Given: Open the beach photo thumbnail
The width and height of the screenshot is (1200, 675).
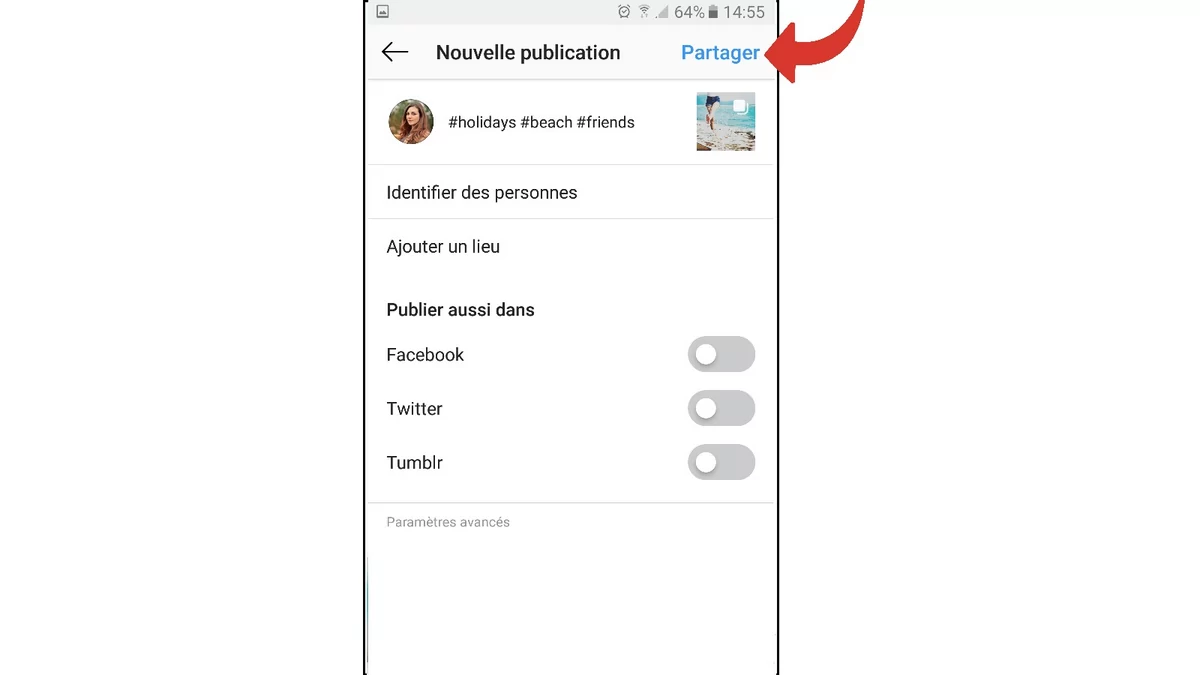Looking at the screenshot, I should pyautogui.click(x=725, y=122).
